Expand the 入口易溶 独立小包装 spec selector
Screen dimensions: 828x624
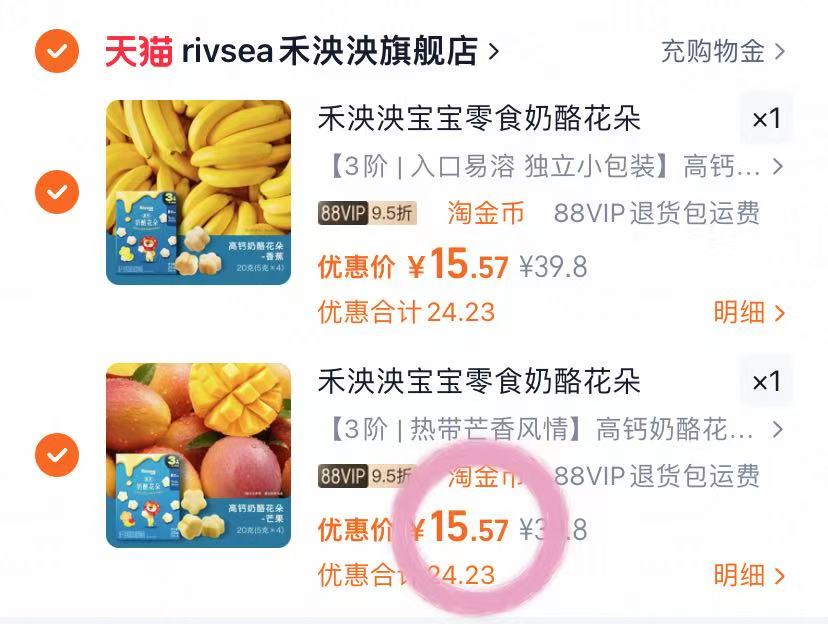[x=550, y=166]
